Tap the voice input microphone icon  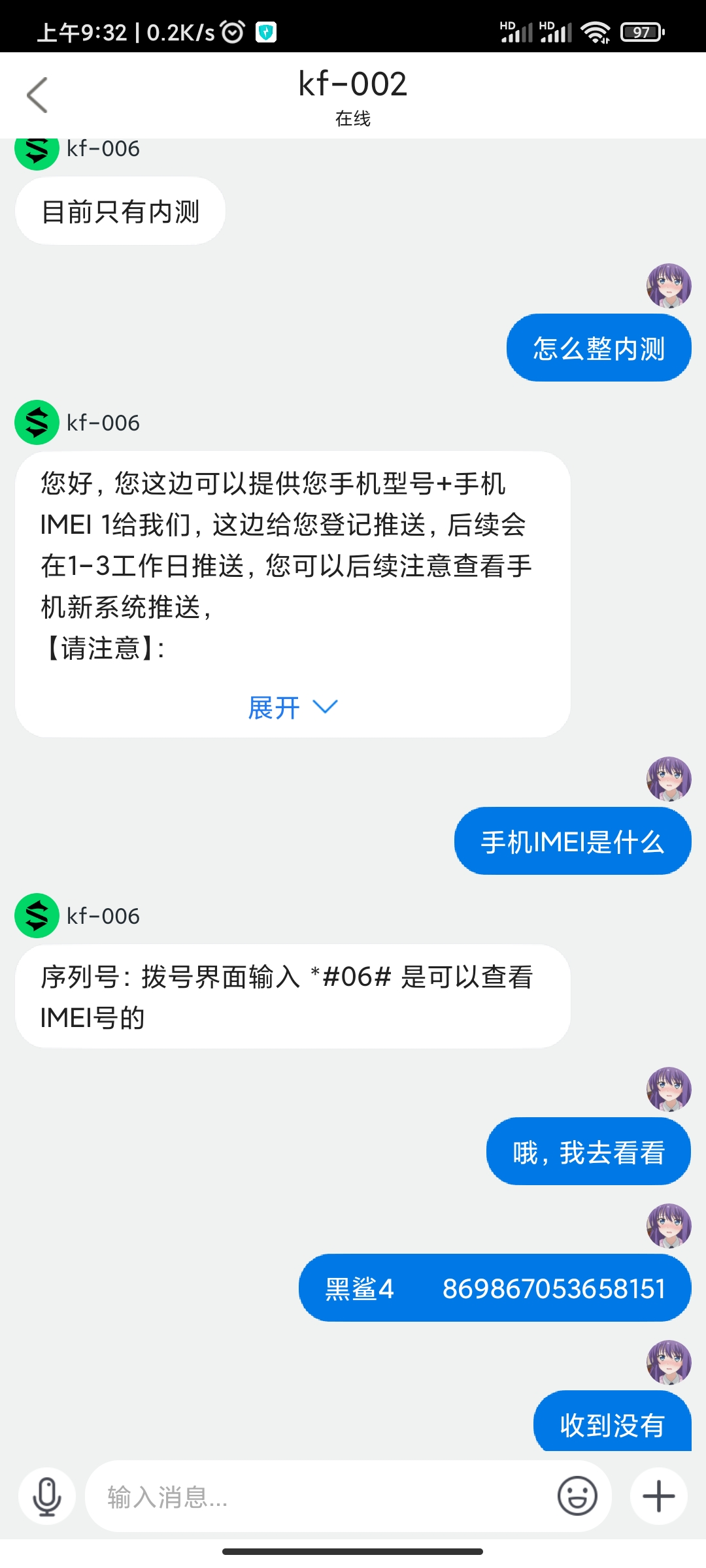point(47,1496)
